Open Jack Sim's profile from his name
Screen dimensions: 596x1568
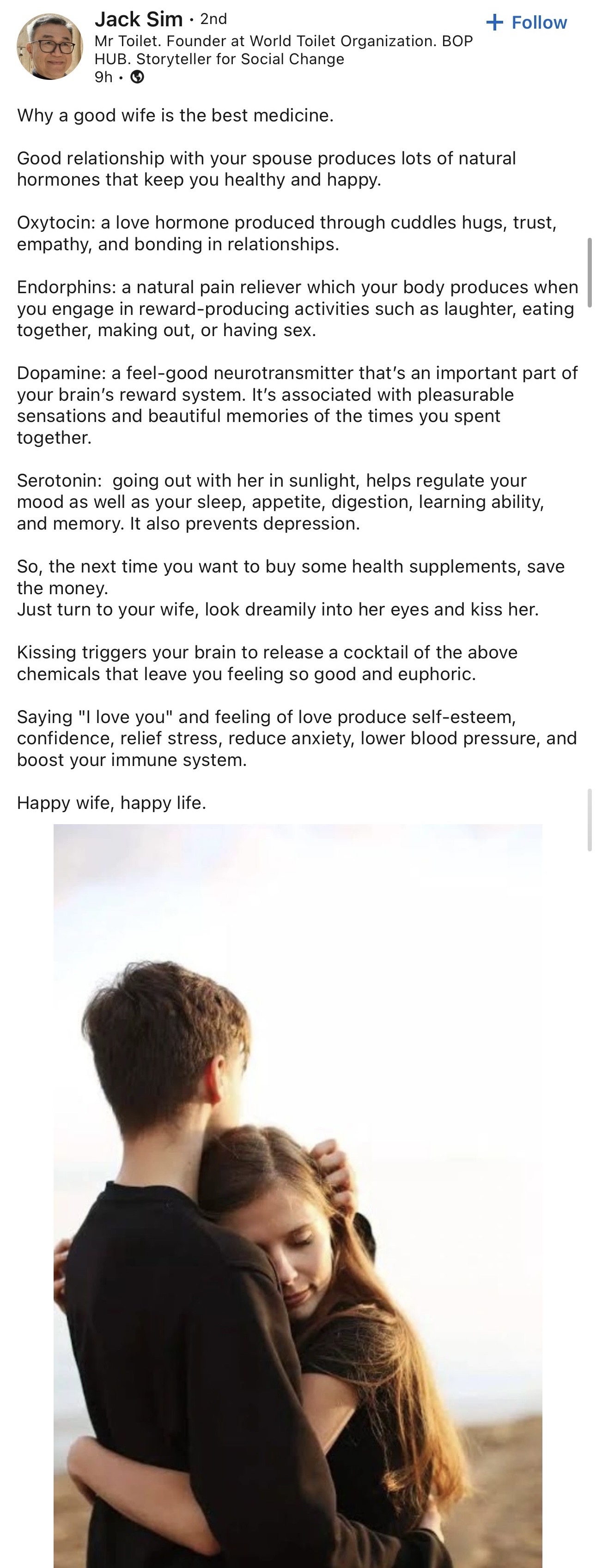pyautogui.click(x=139, y=19)
